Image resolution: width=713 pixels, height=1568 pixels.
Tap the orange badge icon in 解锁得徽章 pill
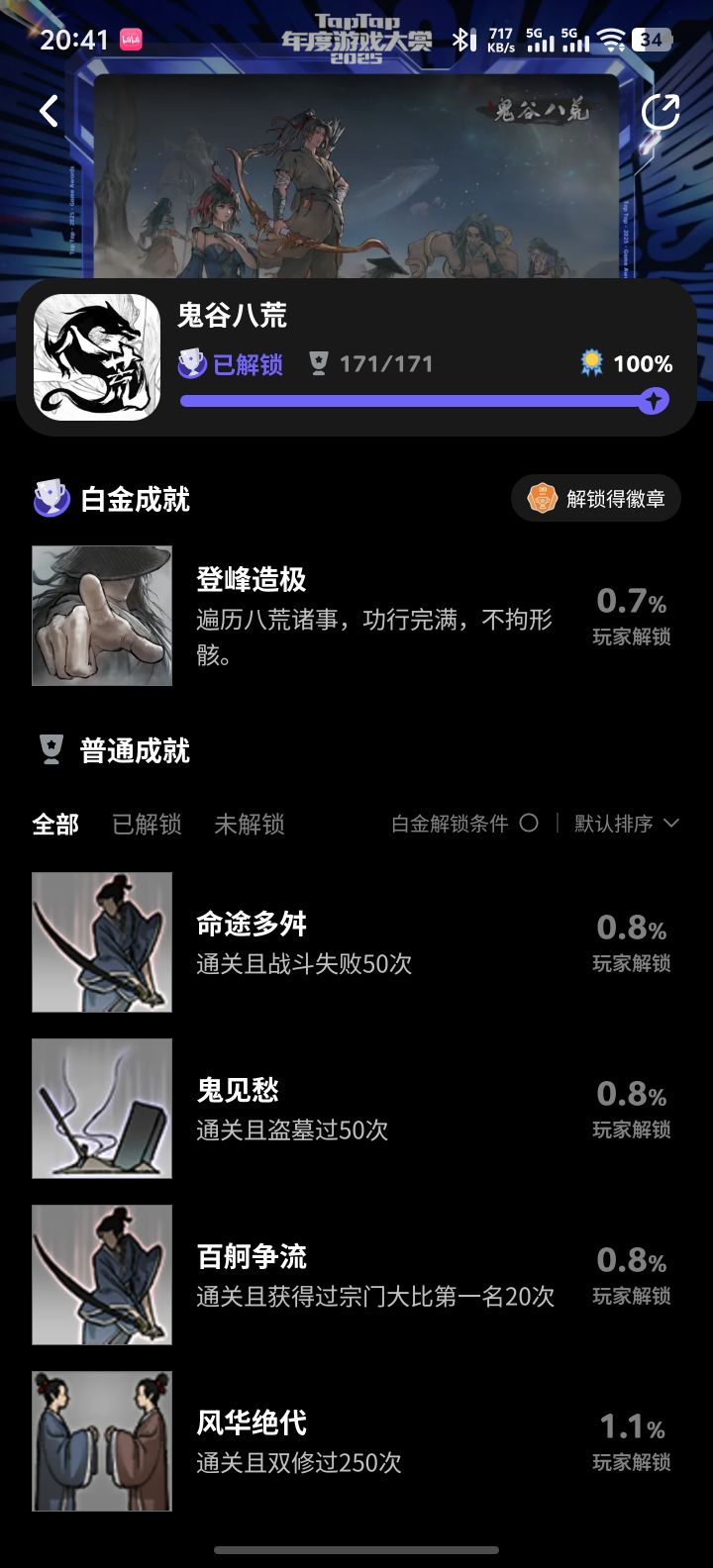(543, 499)
